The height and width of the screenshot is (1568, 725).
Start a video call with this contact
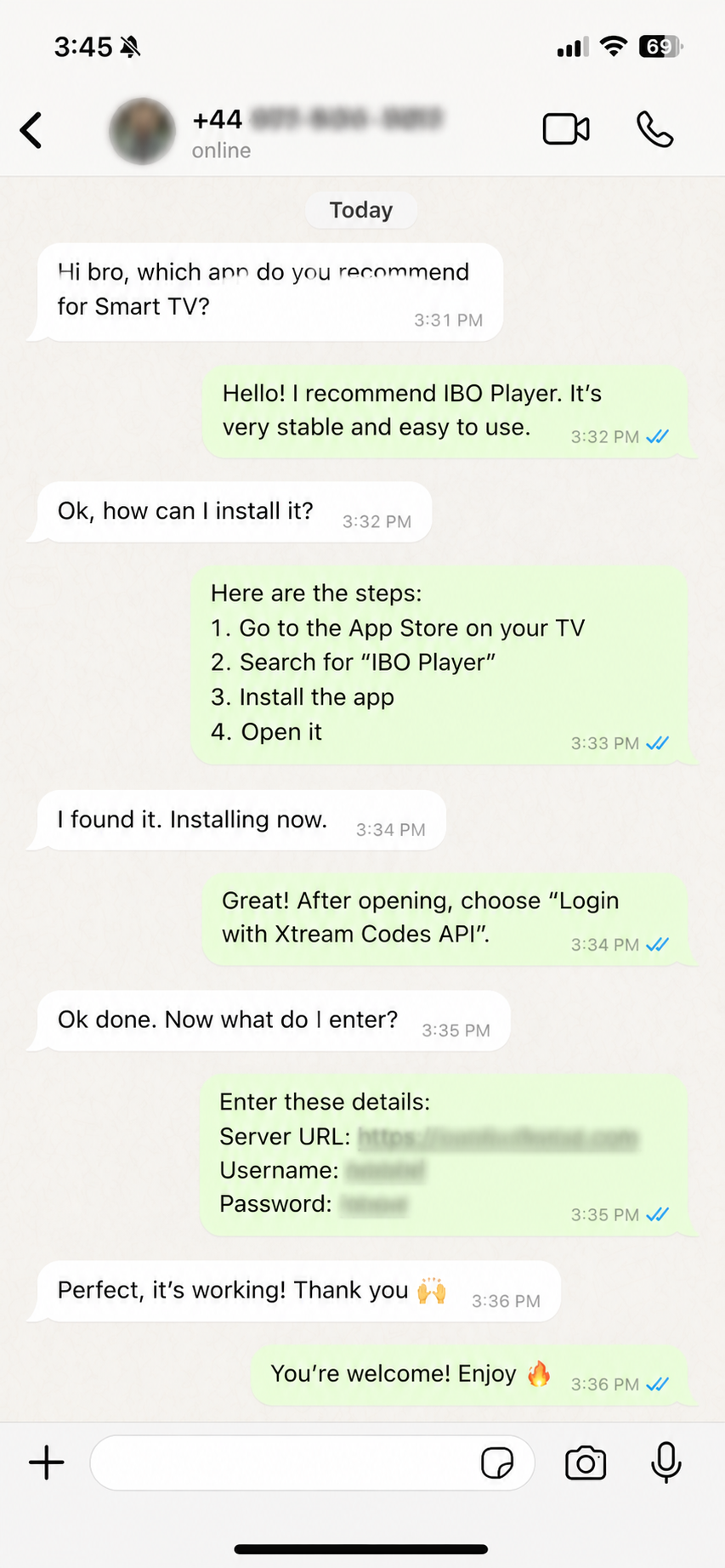click(566, 129)
